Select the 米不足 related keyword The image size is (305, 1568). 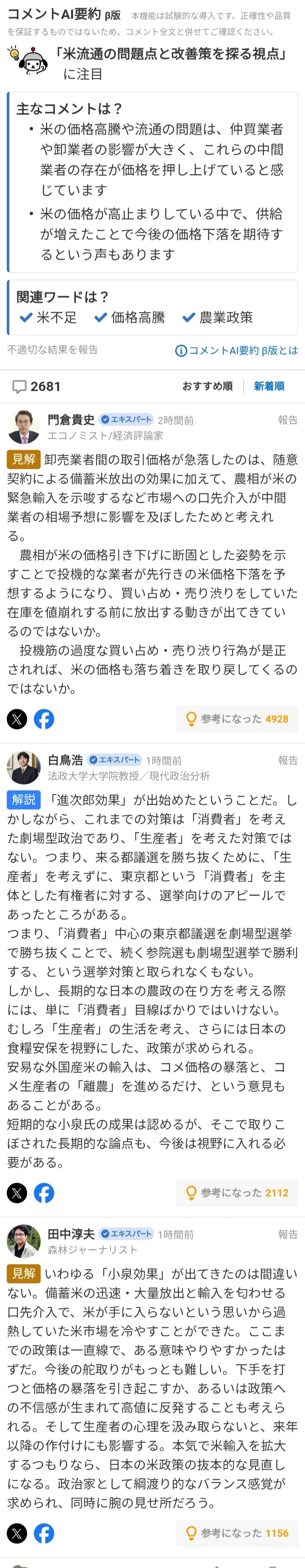pyautogui.click(x=49, y=317)
